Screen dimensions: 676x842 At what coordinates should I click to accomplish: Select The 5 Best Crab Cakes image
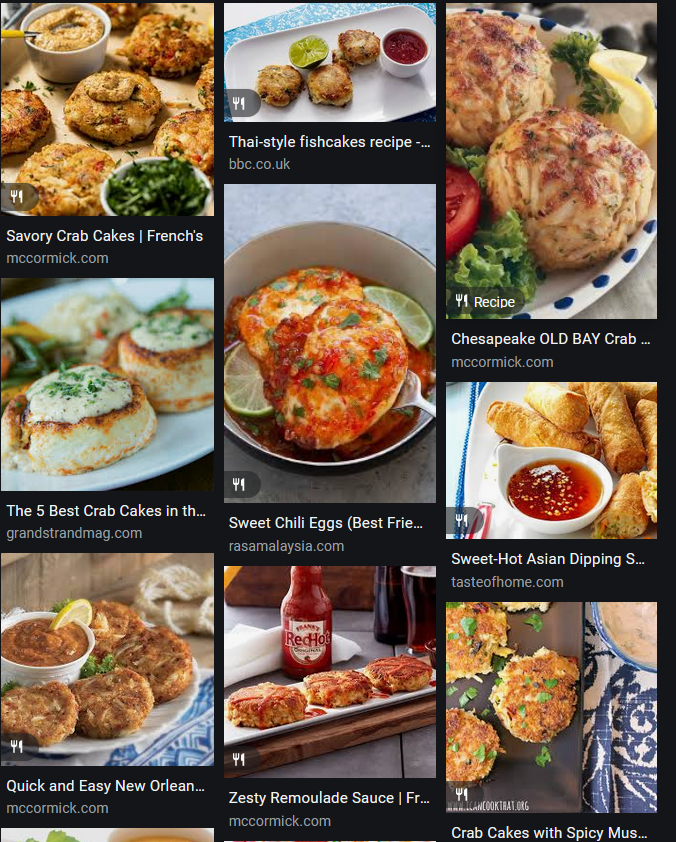[107, 384]
